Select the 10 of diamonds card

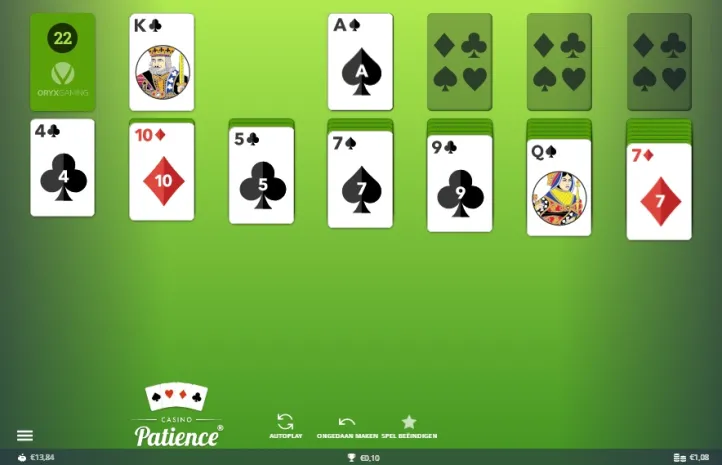pyautogui.click(x=161, y=172)
